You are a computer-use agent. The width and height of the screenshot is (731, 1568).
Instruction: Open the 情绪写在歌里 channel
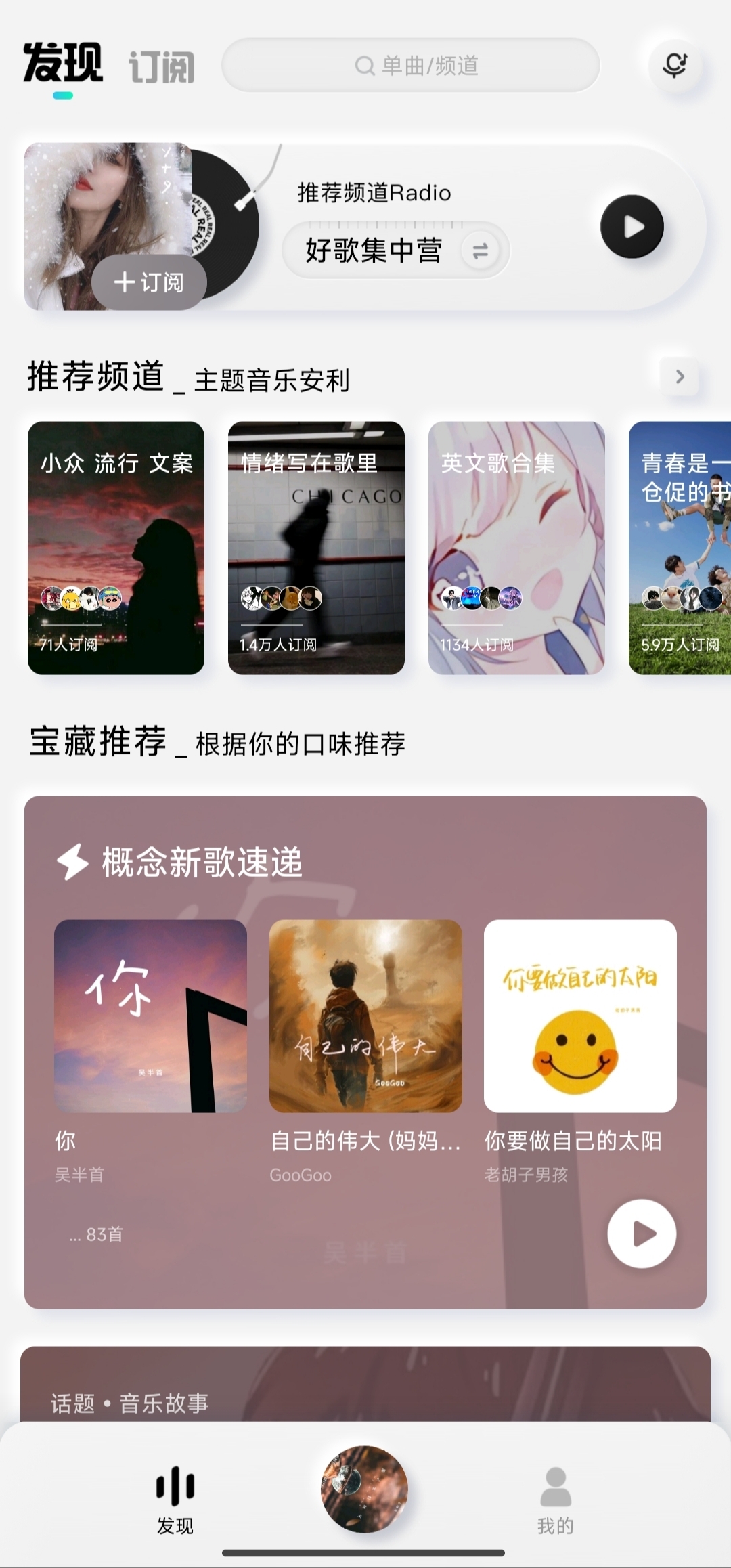pyautogui.click(x=316, y=548)
